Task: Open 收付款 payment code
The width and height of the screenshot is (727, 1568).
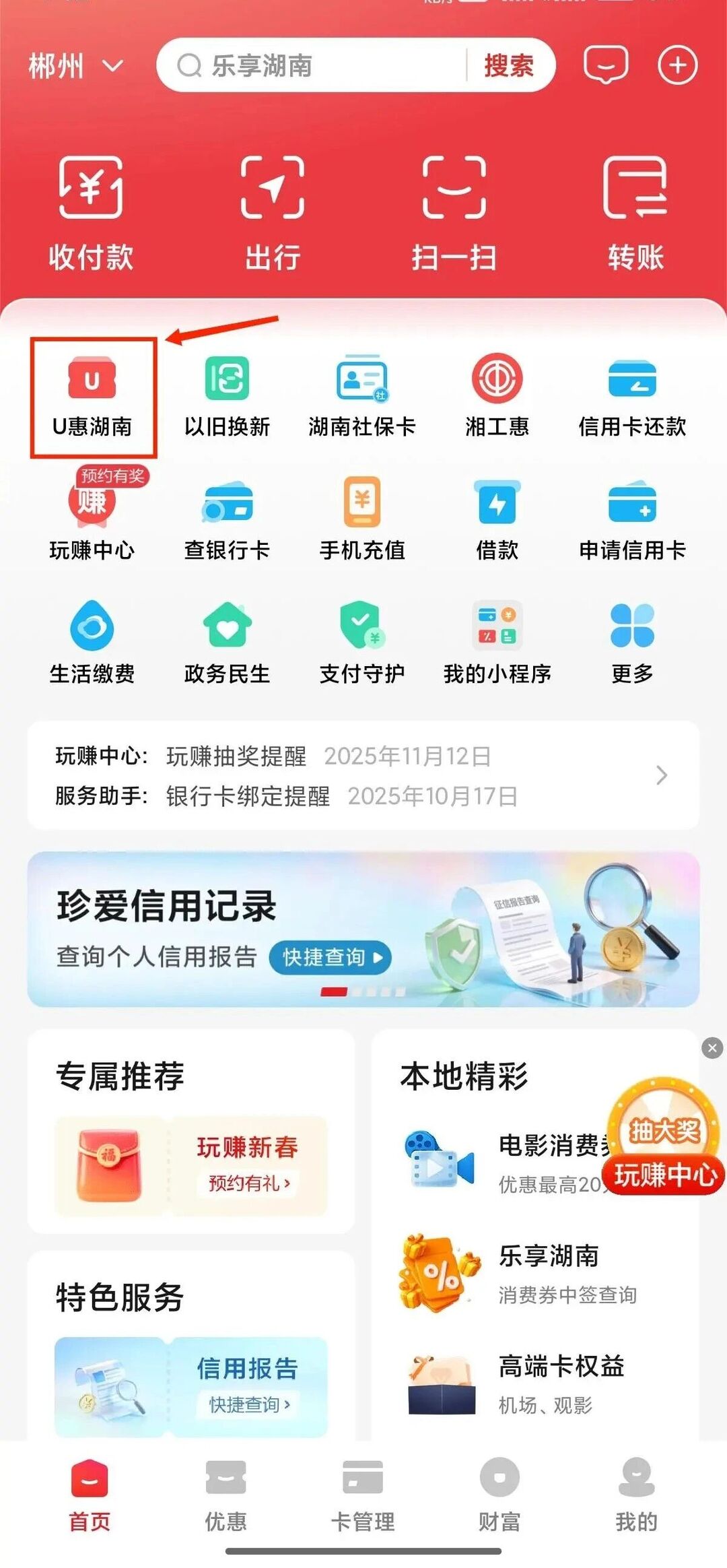Action: [91, 212]
